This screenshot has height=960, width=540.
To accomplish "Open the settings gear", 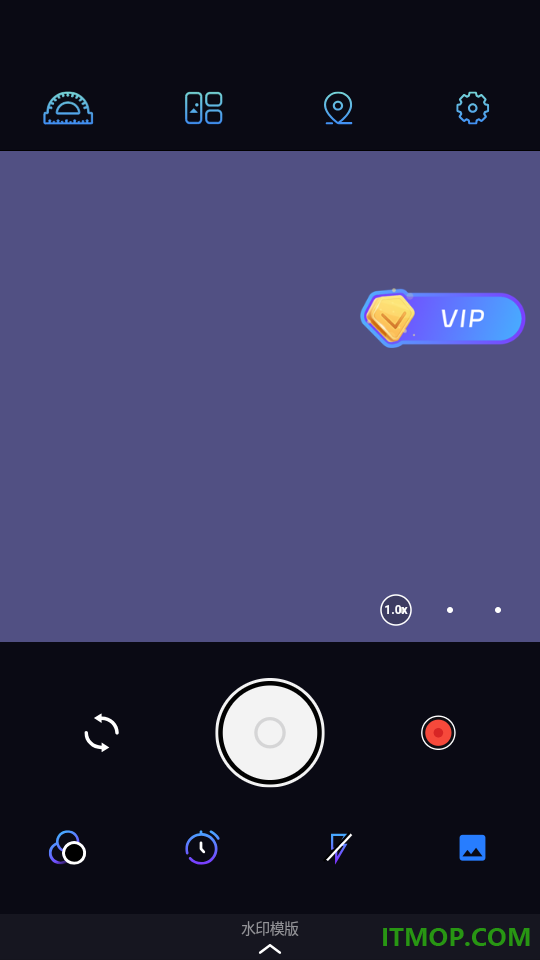I will point(473,108).
